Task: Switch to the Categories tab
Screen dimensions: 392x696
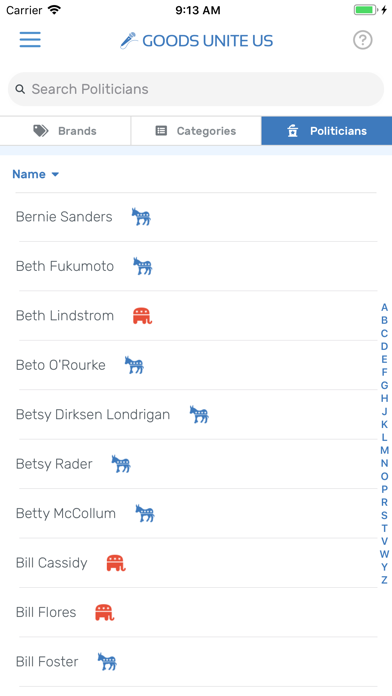Action: pos(196,131)
